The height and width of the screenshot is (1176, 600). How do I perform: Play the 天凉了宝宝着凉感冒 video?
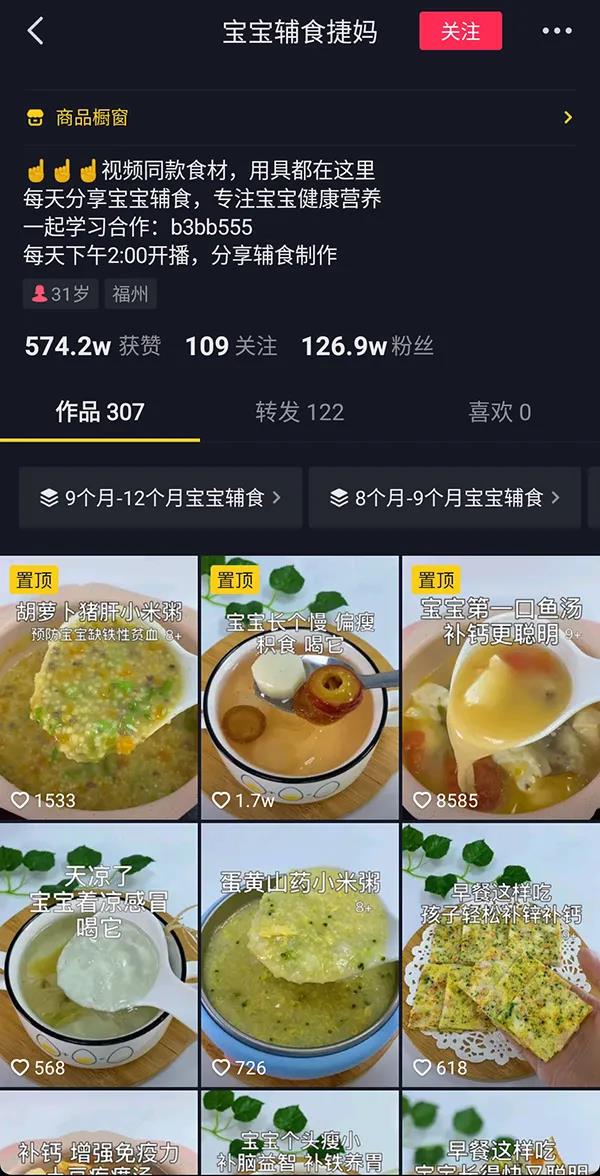(99, 955)
